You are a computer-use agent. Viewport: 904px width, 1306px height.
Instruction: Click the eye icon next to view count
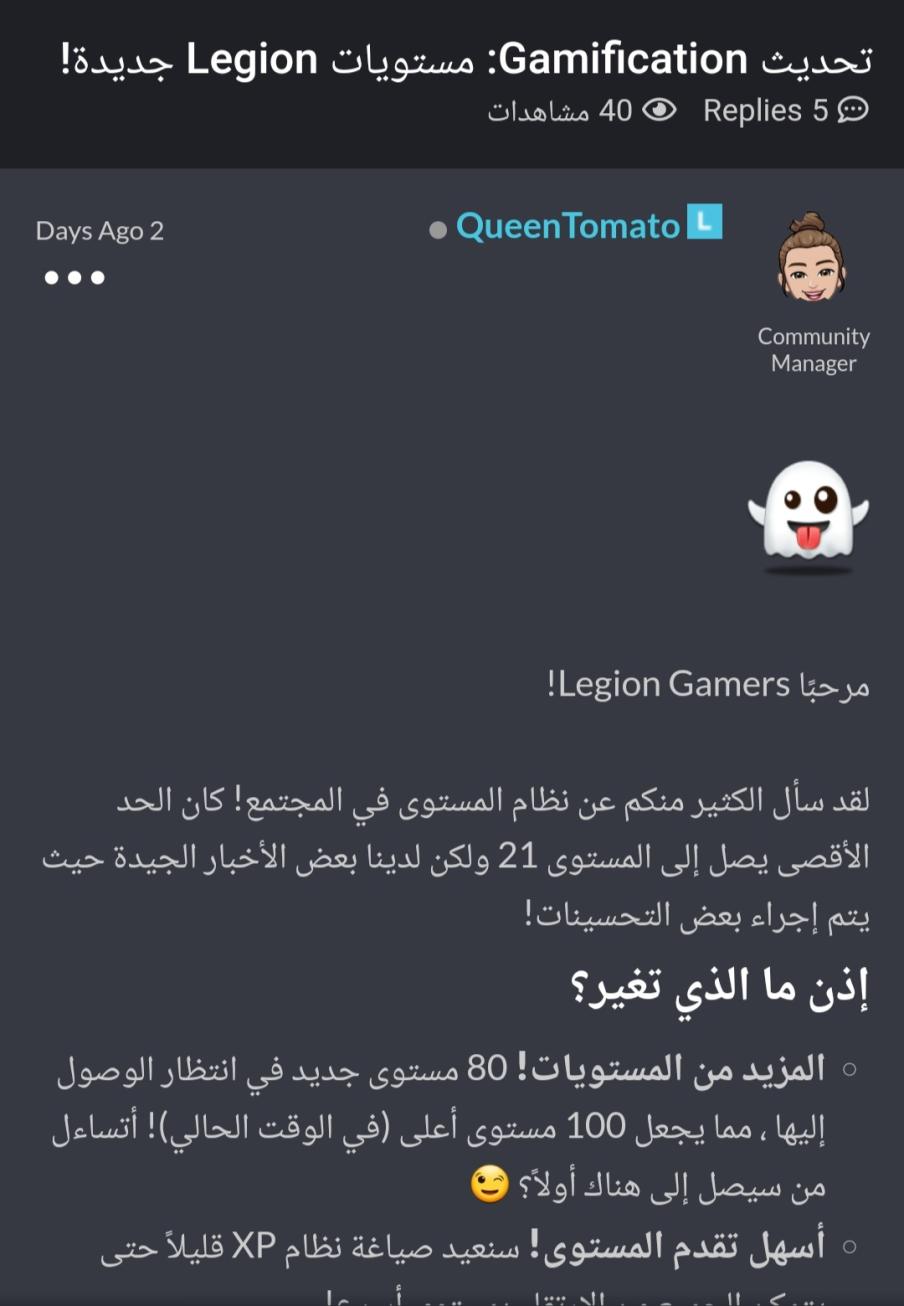pyautogui.click(x=660, y=109)
